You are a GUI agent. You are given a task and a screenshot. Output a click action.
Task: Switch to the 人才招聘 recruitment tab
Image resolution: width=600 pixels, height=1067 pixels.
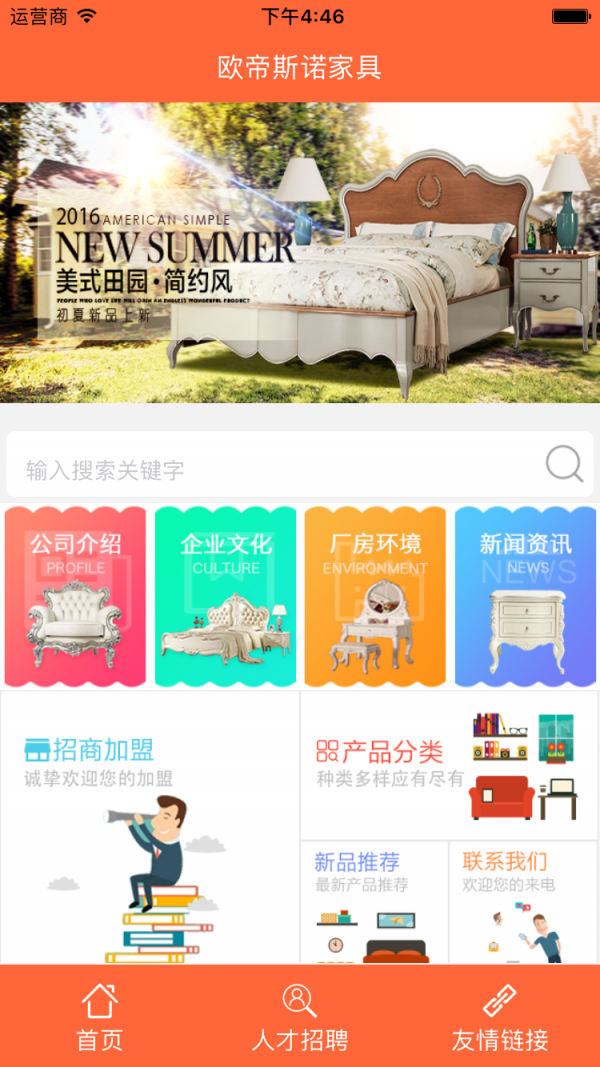click(300, 1017)
